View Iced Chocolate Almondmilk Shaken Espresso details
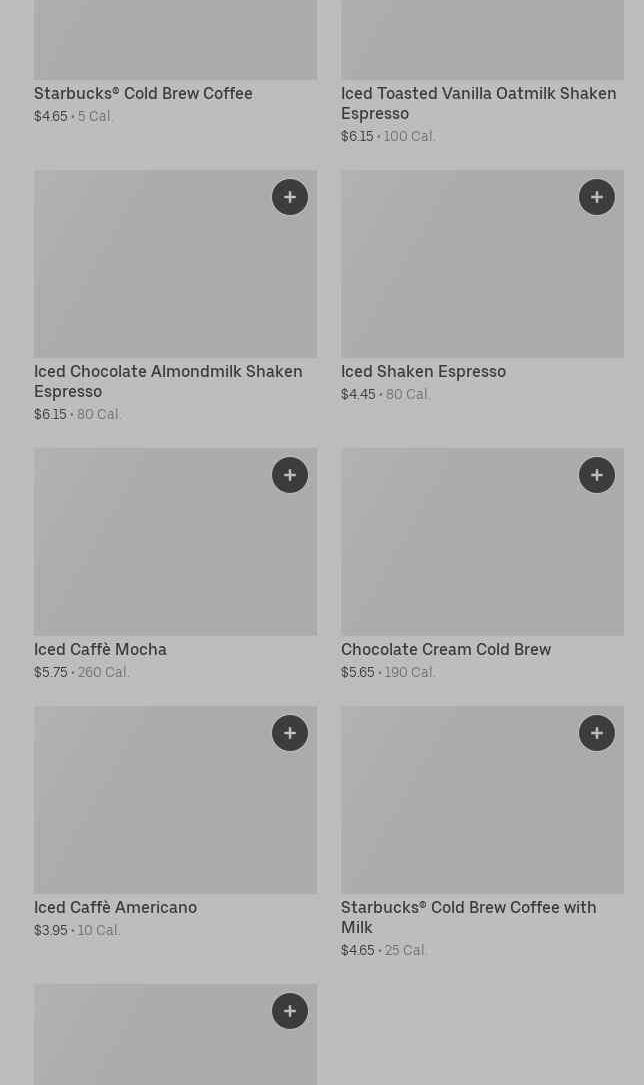644x1085 pixels. tap(168, 381)
